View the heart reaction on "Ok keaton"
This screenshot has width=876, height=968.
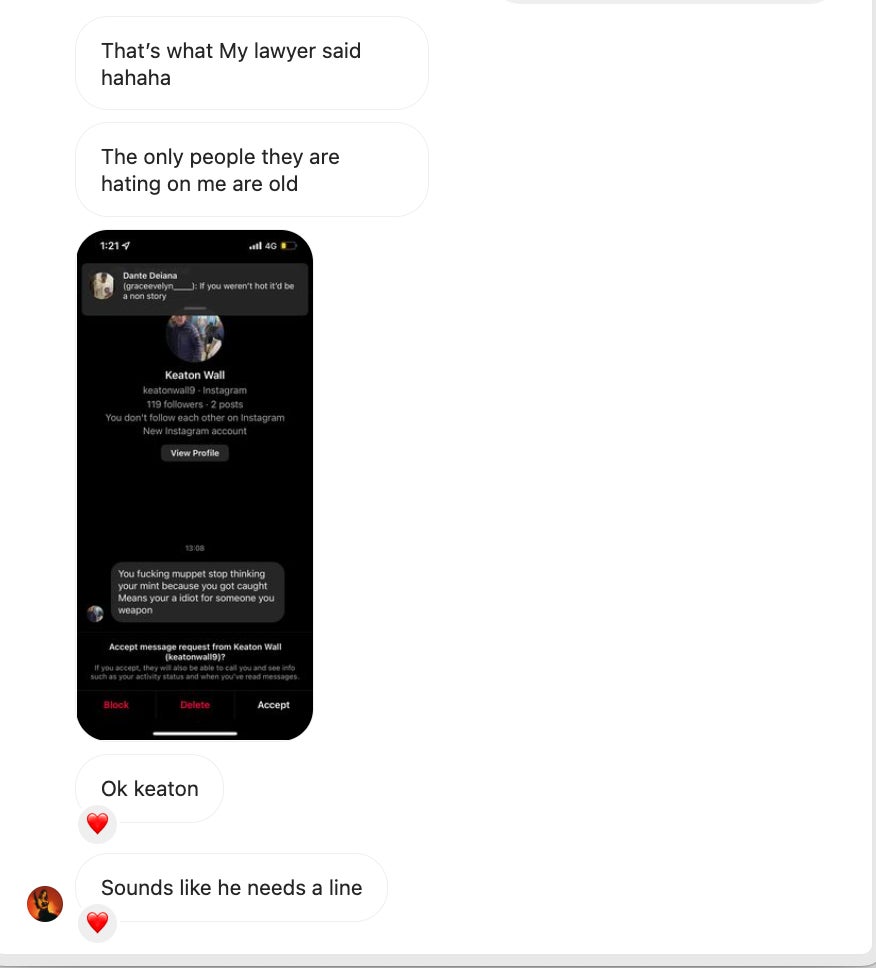[x=97, y=825]
